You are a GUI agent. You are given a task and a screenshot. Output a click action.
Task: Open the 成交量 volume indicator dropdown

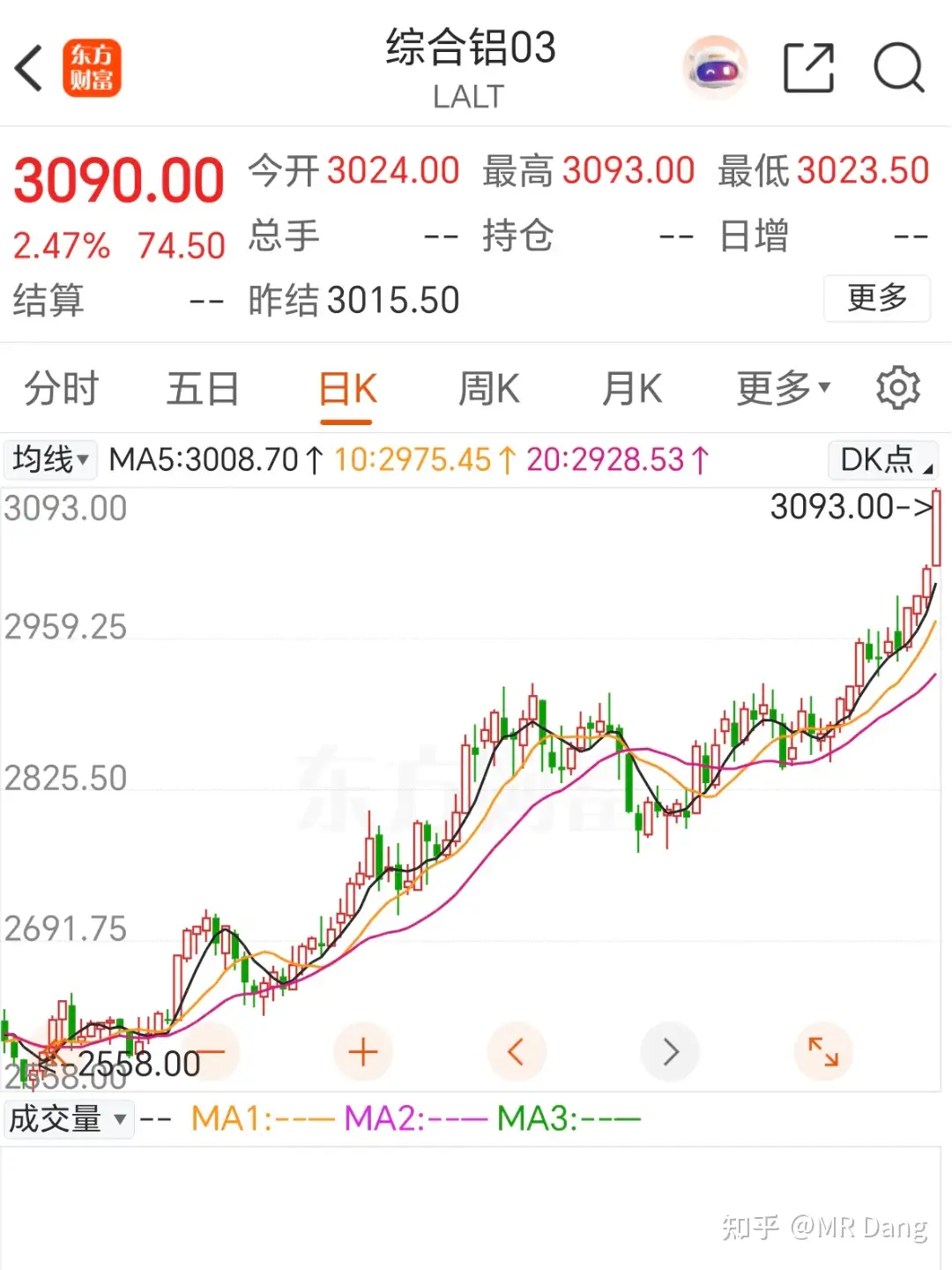tap(69, 1118)
